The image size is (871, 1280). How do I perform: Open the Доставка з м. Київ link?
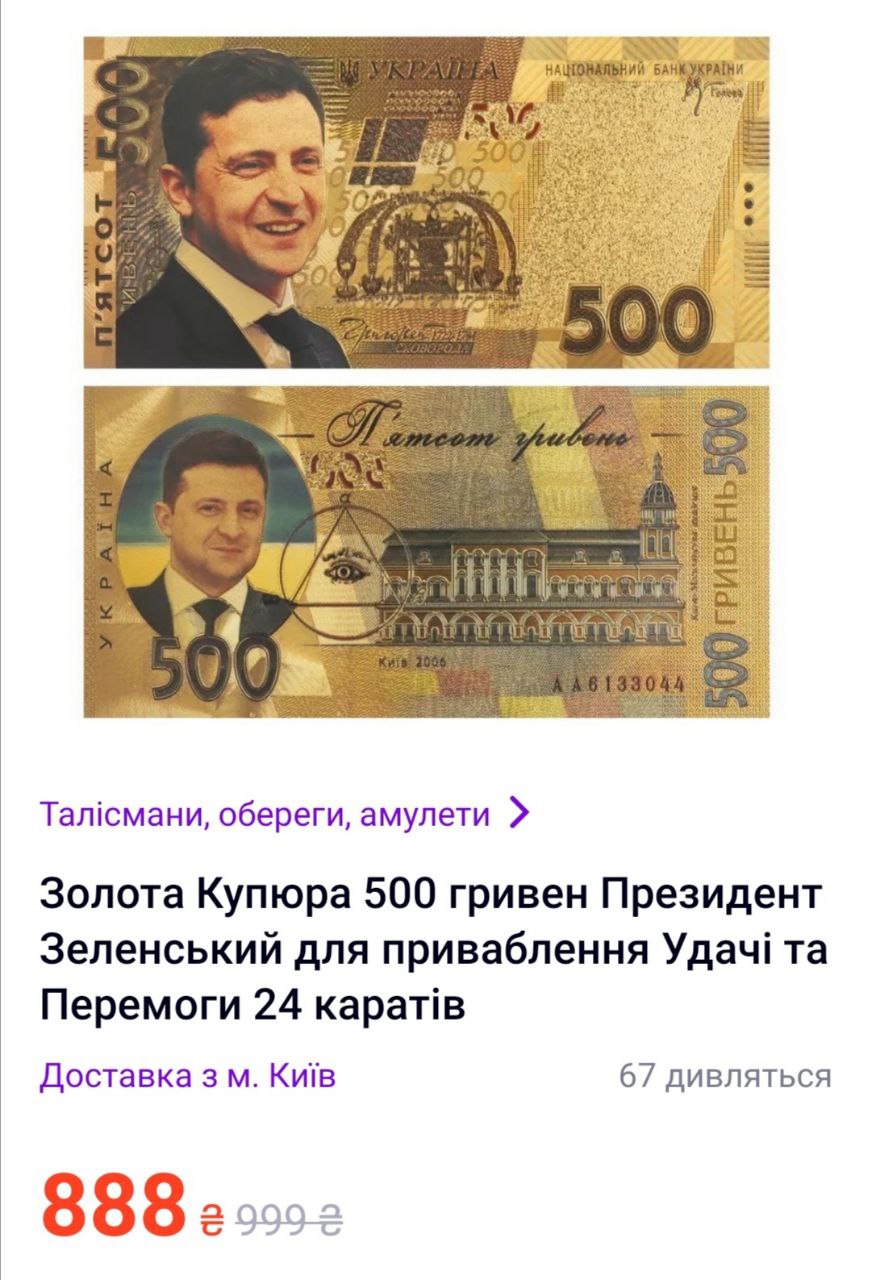188,1076
